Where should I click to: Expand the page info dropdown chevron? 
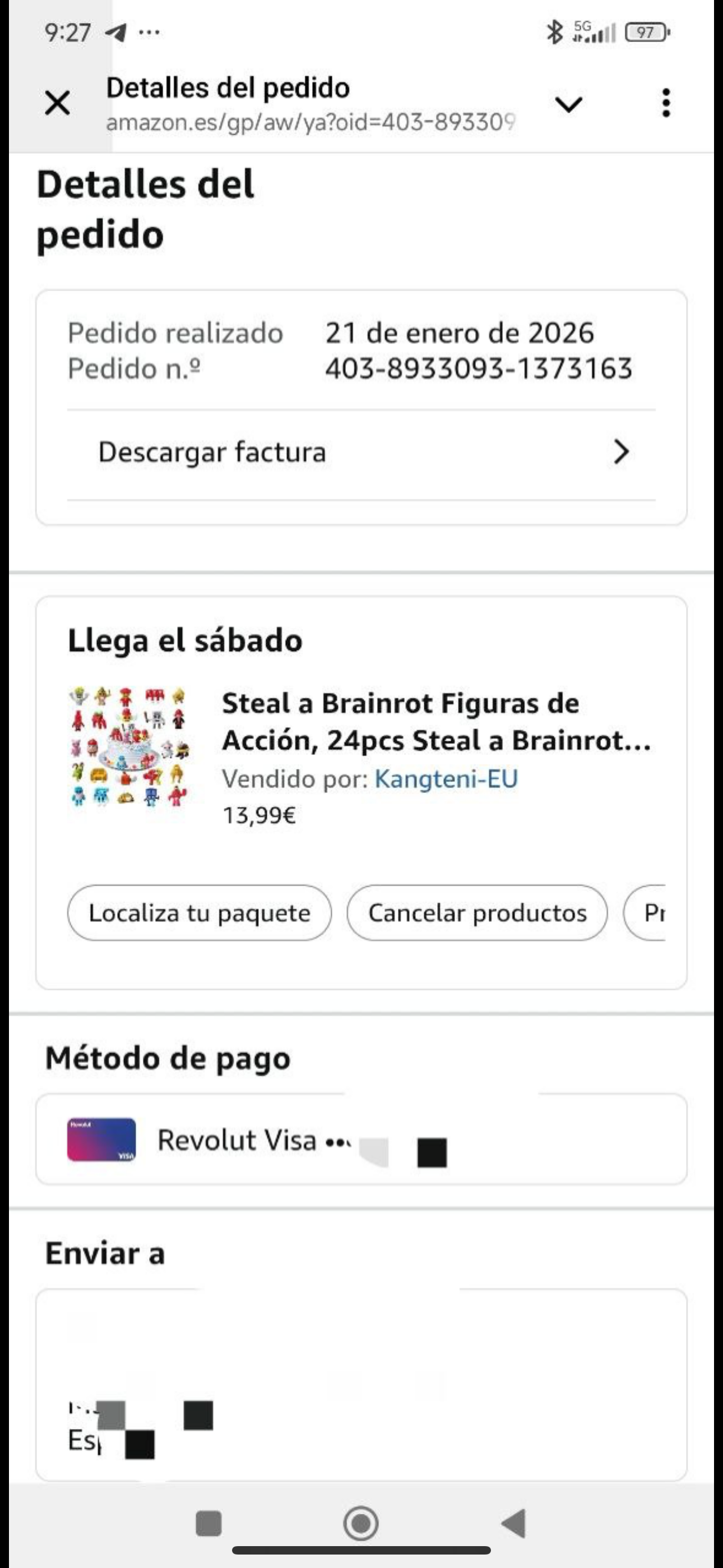[568, 104]
